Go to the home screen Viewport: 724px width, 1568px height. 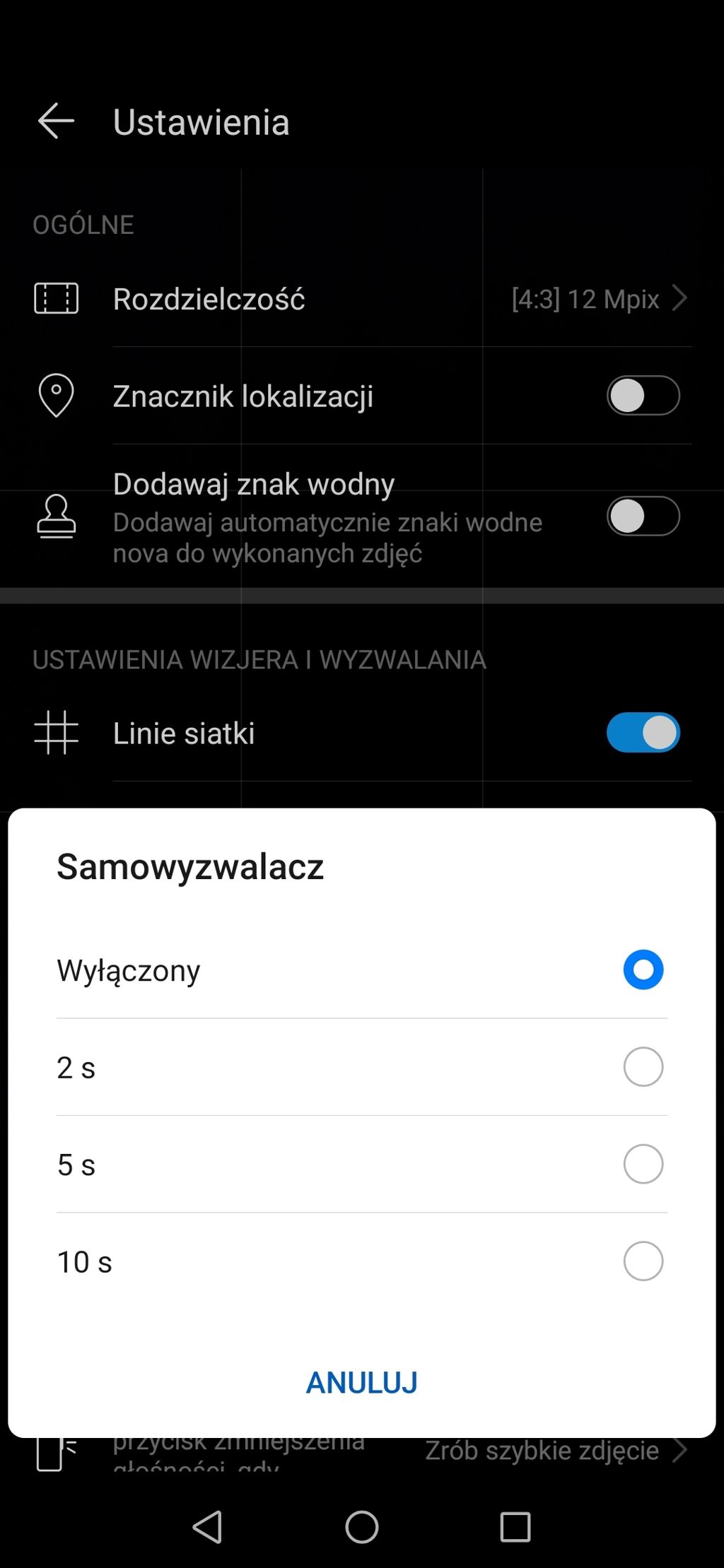coord(361,1527)
